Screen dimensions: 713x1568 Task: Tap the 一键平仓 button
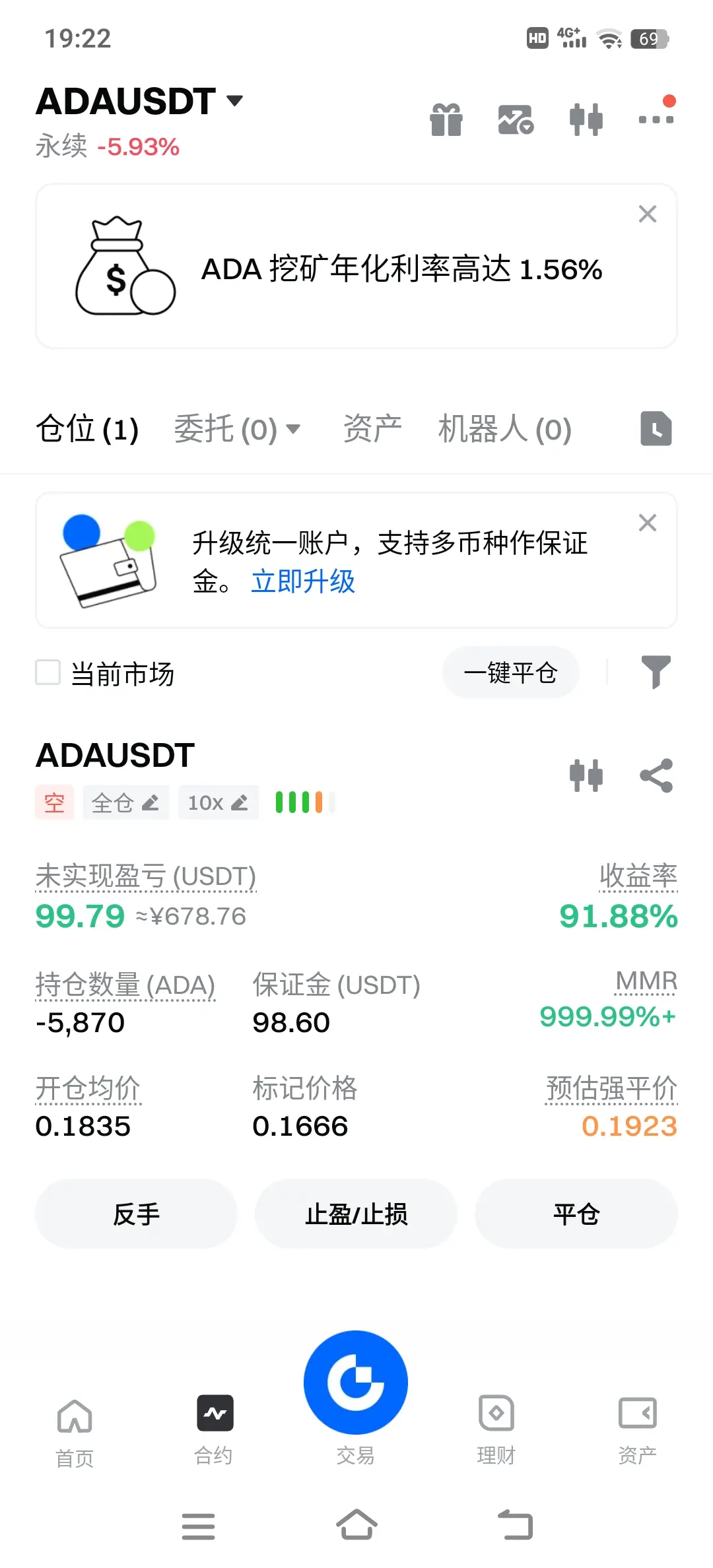coord(511,672)
